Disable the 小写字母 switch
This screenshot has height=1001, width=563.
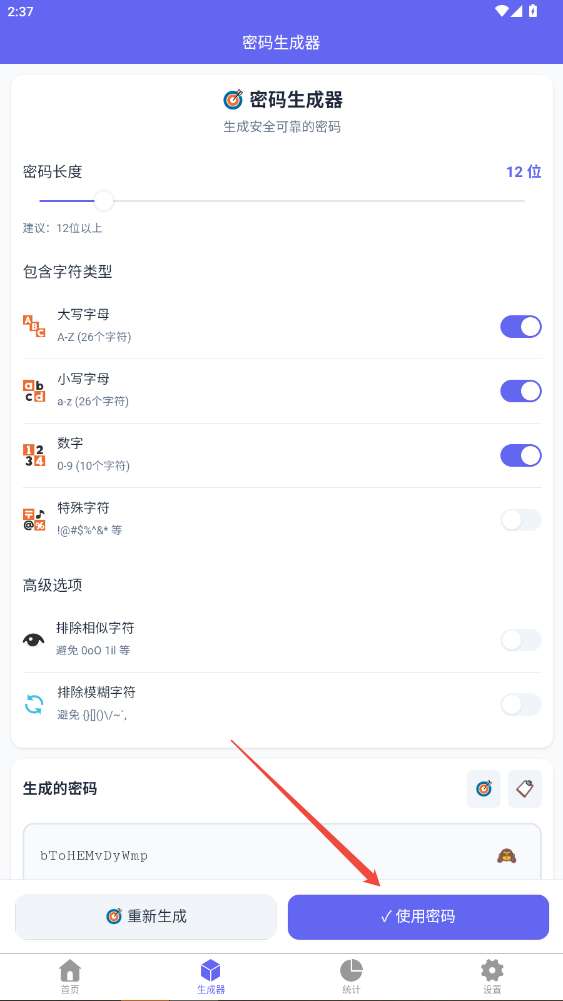(x=521, y=391)
